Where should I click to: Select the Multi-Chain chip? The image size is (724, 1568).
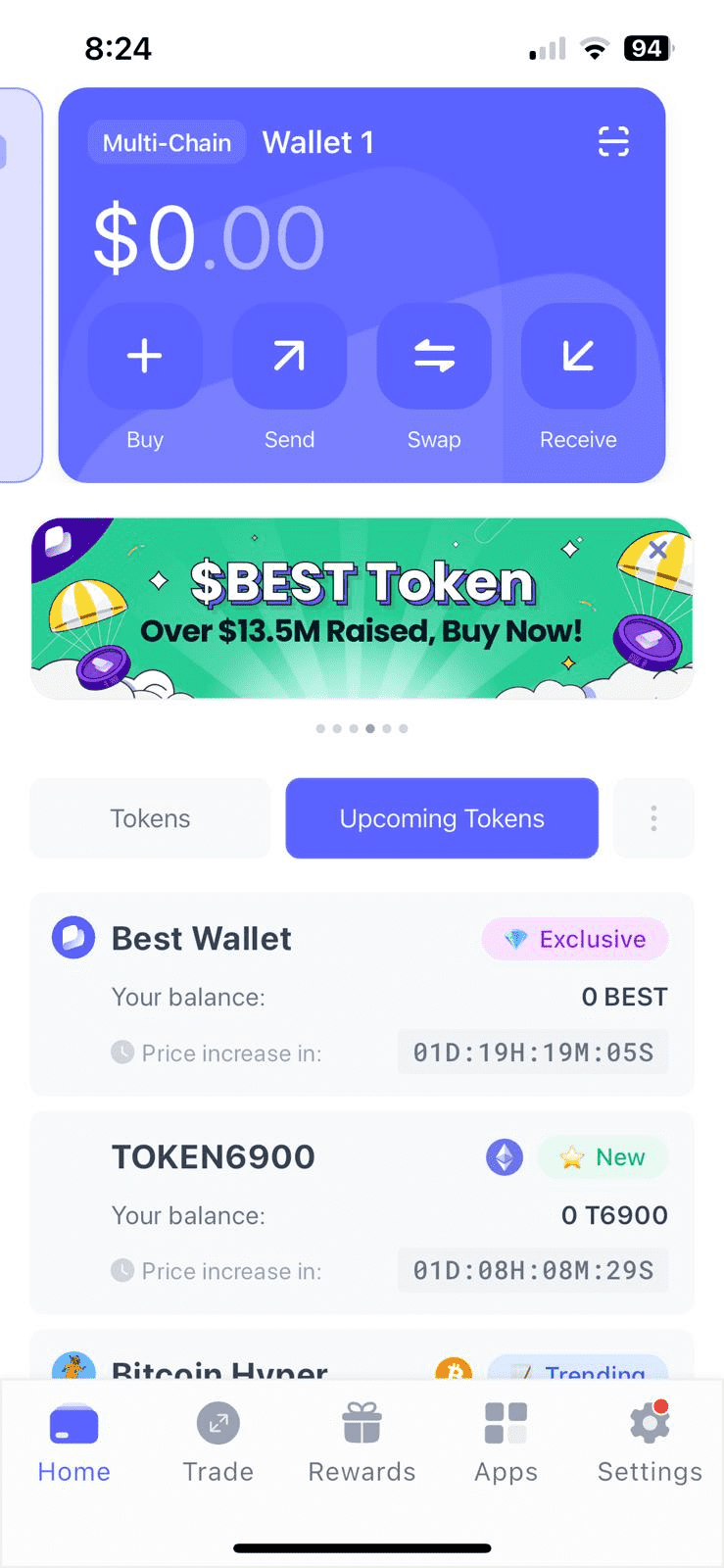tap(167, 143)
